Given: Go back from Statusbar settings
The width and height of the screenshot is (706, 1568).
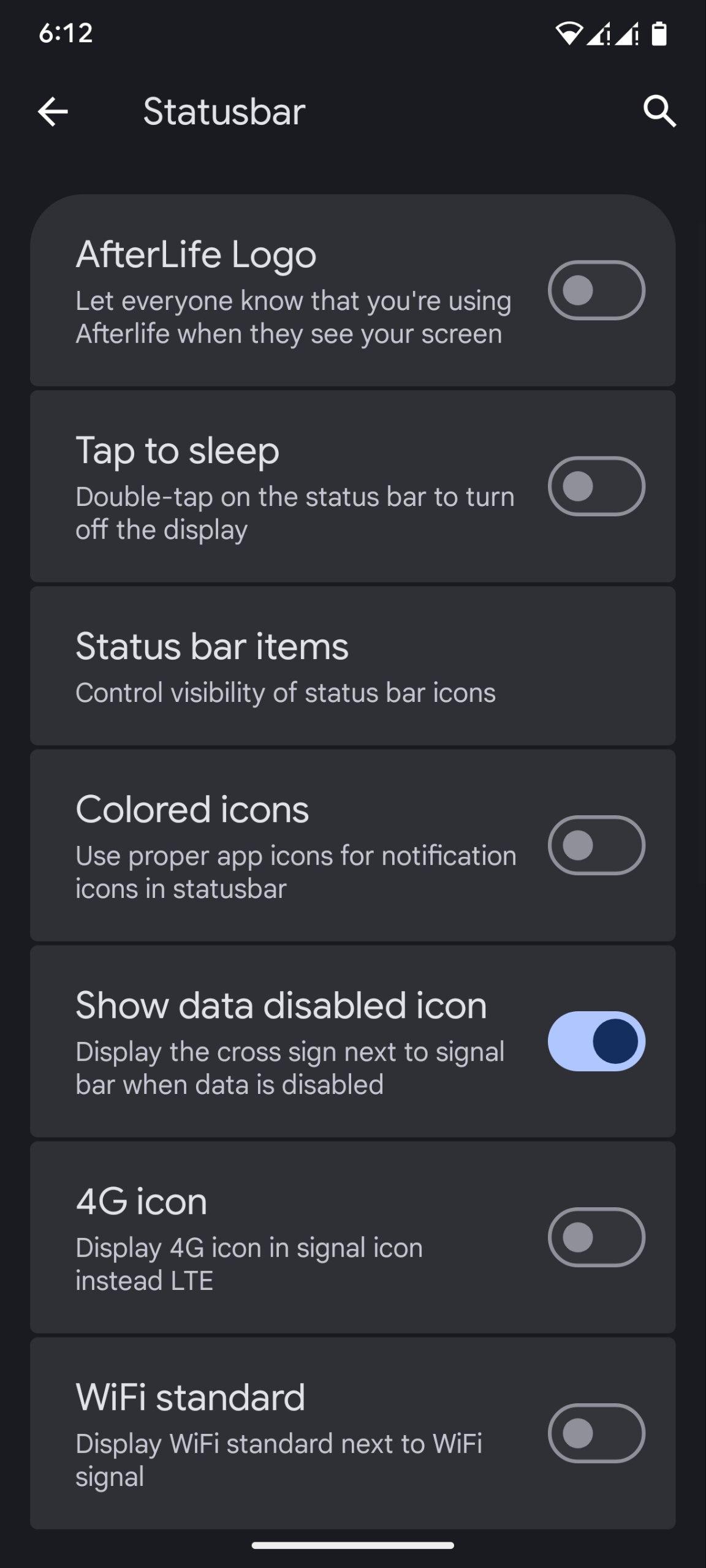Looking at the screenshot, I should [53, 112].
